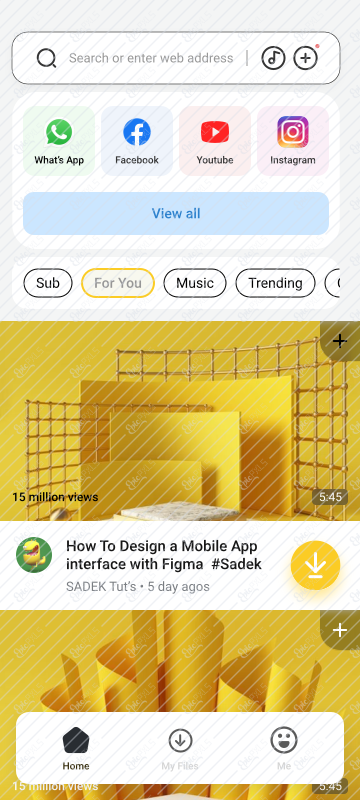The width and height of the screenshot is (360, 800).
Task: Tap the plus icon on the first video thumbnail
Action: coord(340,341)
